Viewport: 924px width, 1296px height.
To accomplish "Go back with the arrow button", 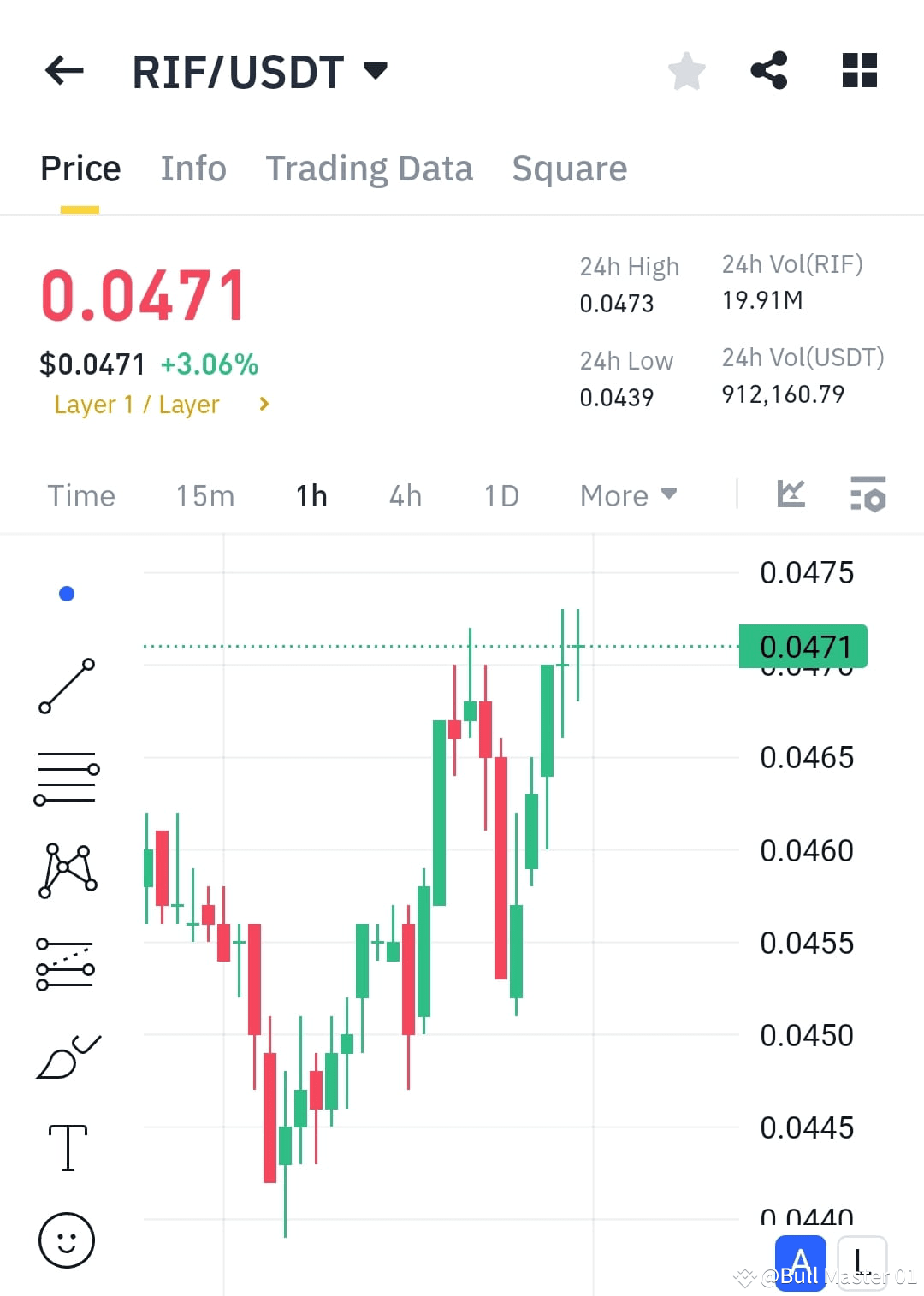I will coord(63,70).
